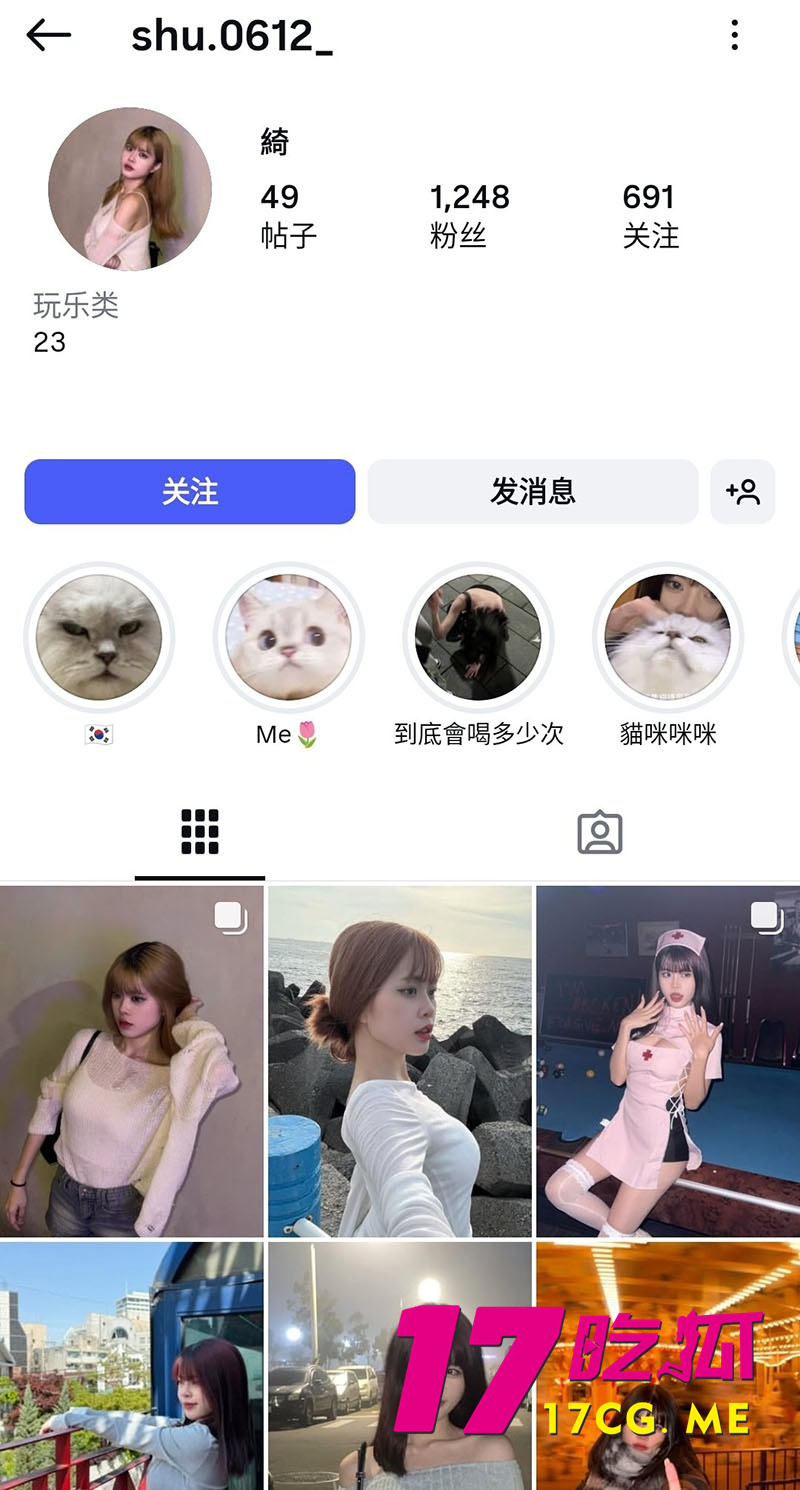This screenshot has width=800, height=1490.
Task: Select the grid posts view icon
Action: pyautogui.click(x=199, y=831)
